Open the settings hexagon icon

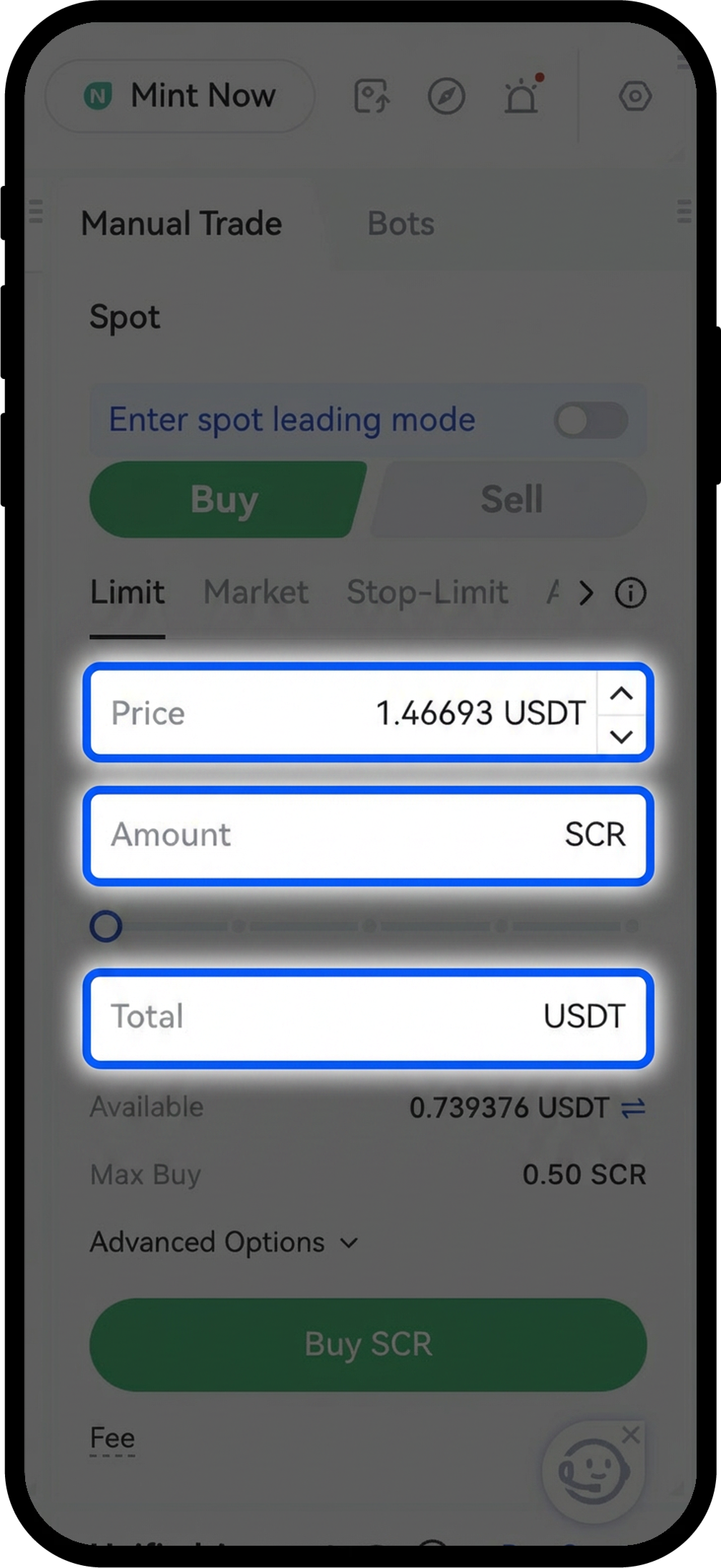635,96
